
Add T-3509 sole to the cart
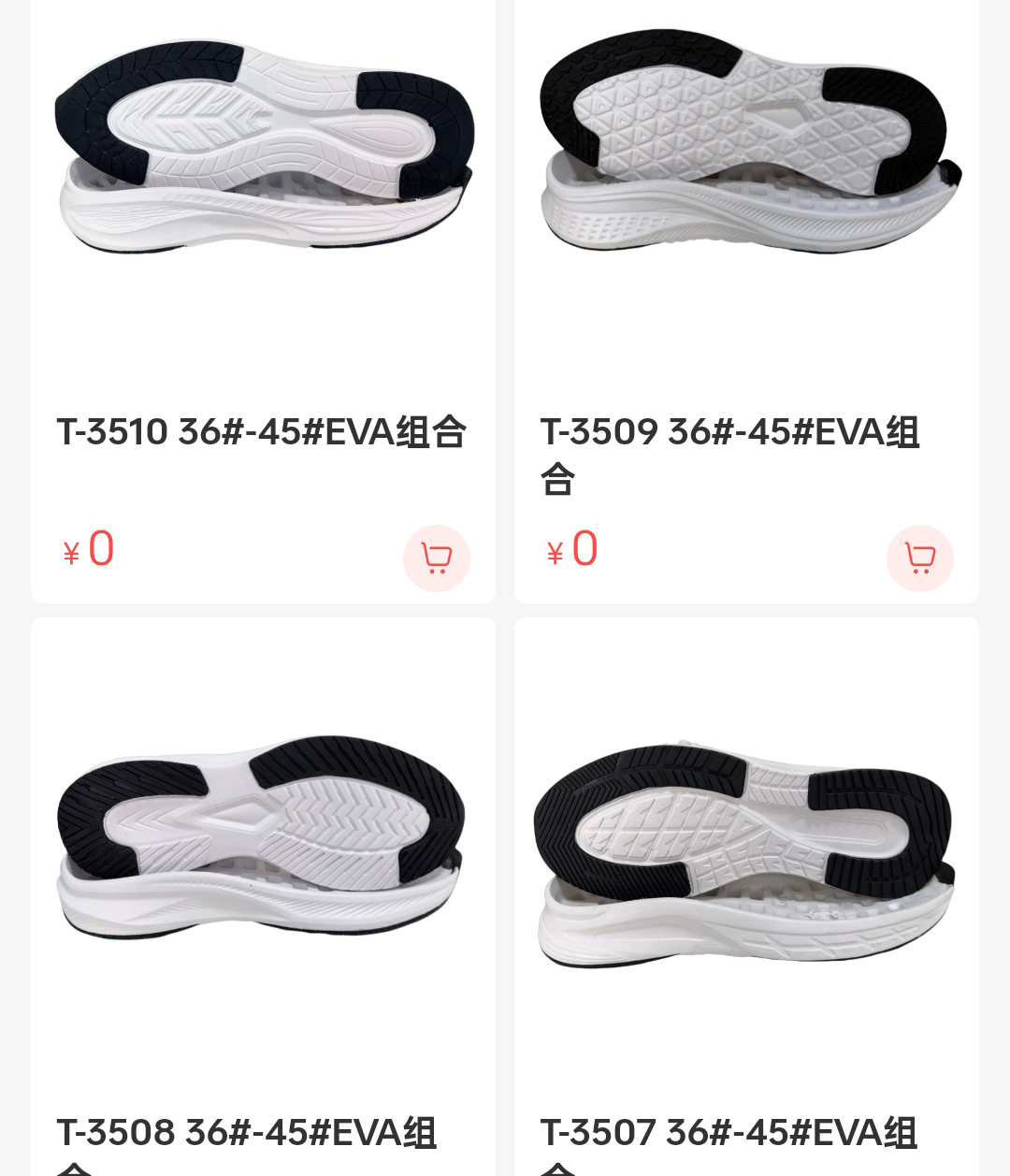[919, 559]
